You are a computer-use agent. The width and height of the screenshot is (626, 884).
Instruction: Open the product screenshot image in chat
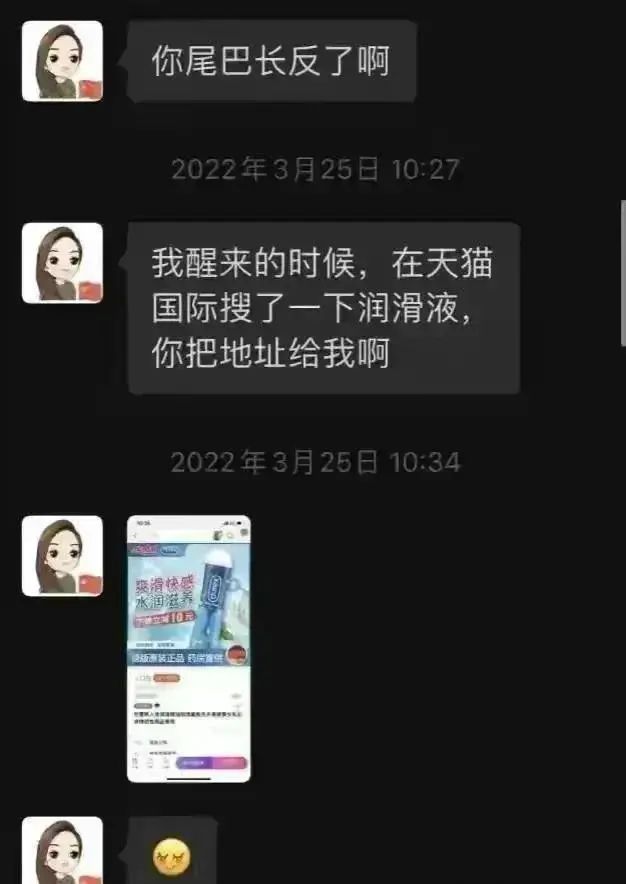[x=188, y=648]
